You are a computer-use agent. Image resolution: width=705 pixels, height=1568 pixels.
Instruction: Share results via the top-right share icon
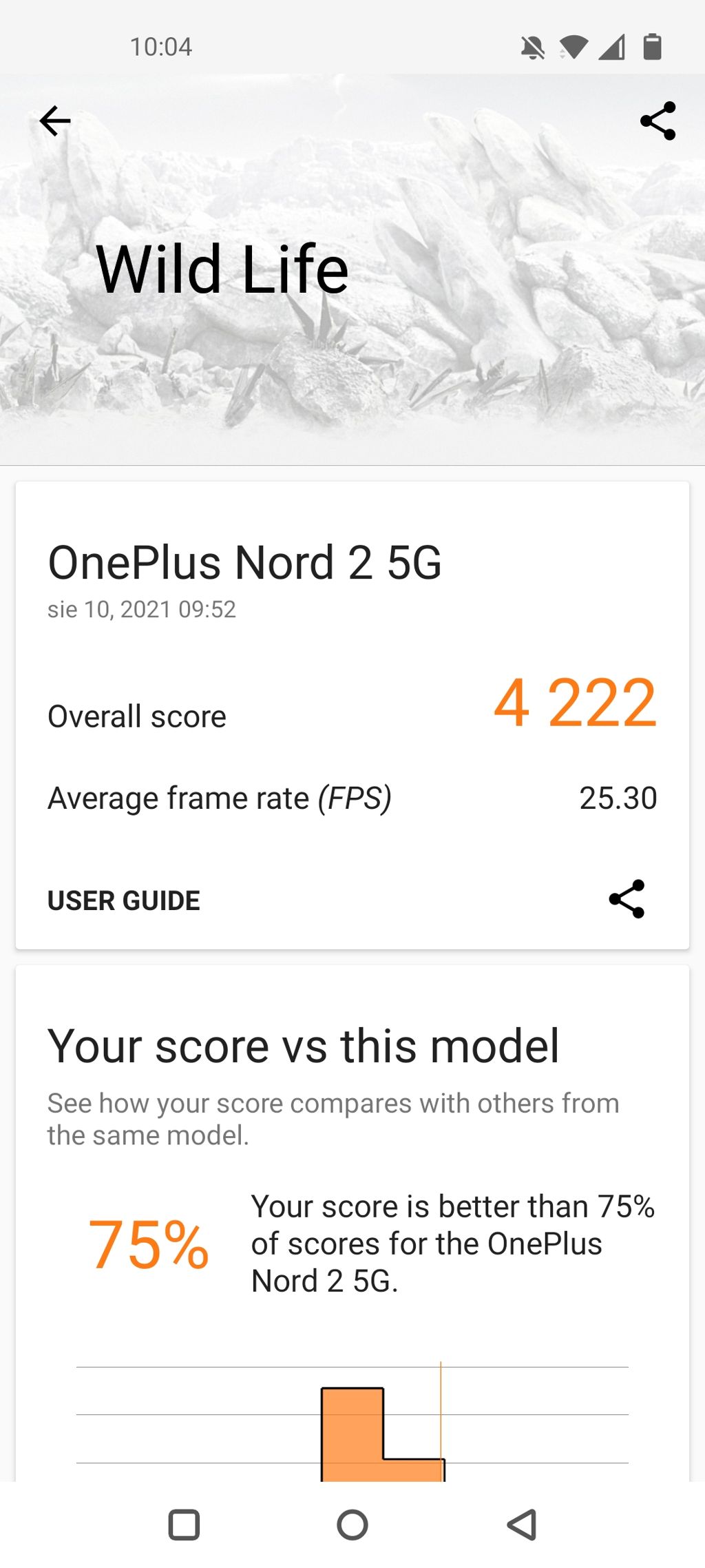coord(658,121)
